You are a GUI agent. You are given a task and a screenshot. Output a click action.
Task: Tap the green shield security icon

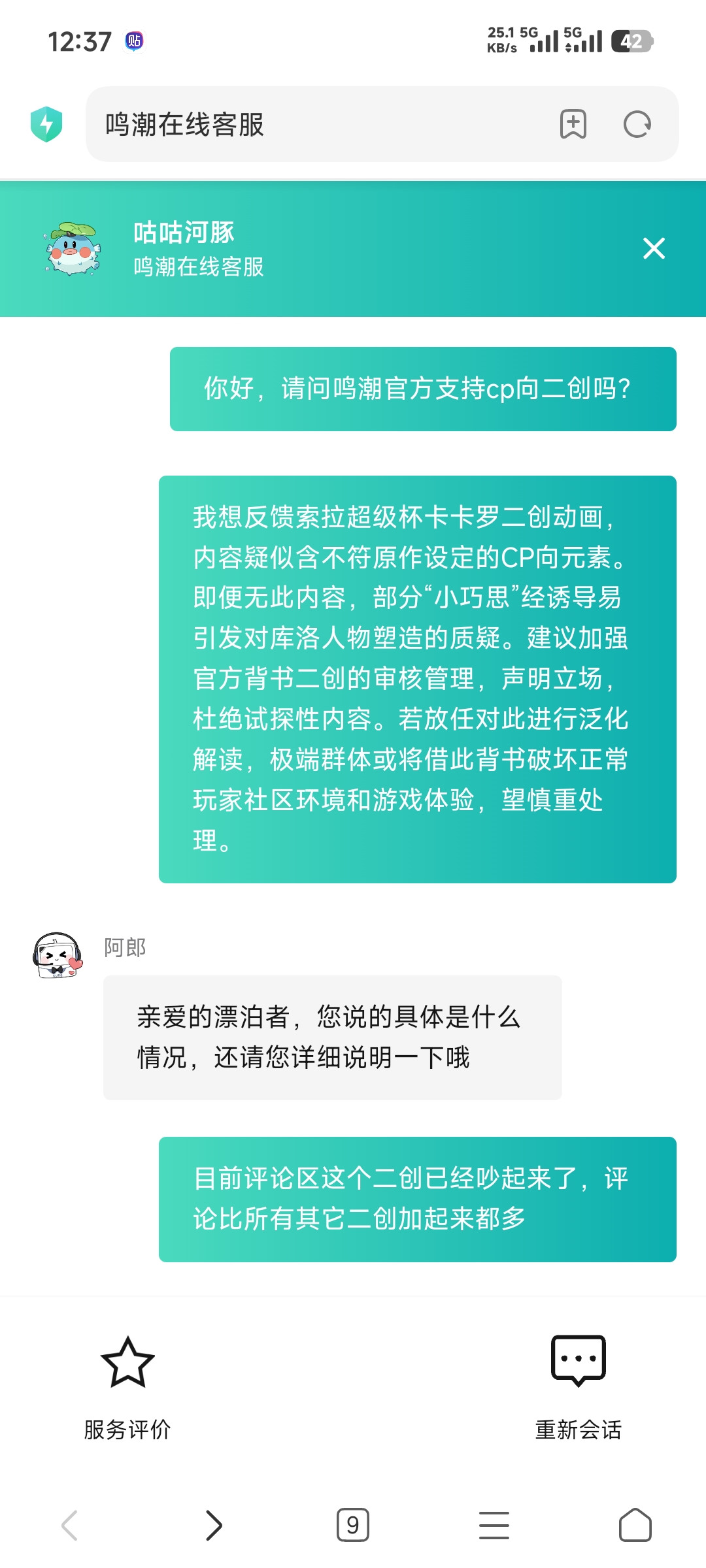pyautogui.click(x=46, y=124)
